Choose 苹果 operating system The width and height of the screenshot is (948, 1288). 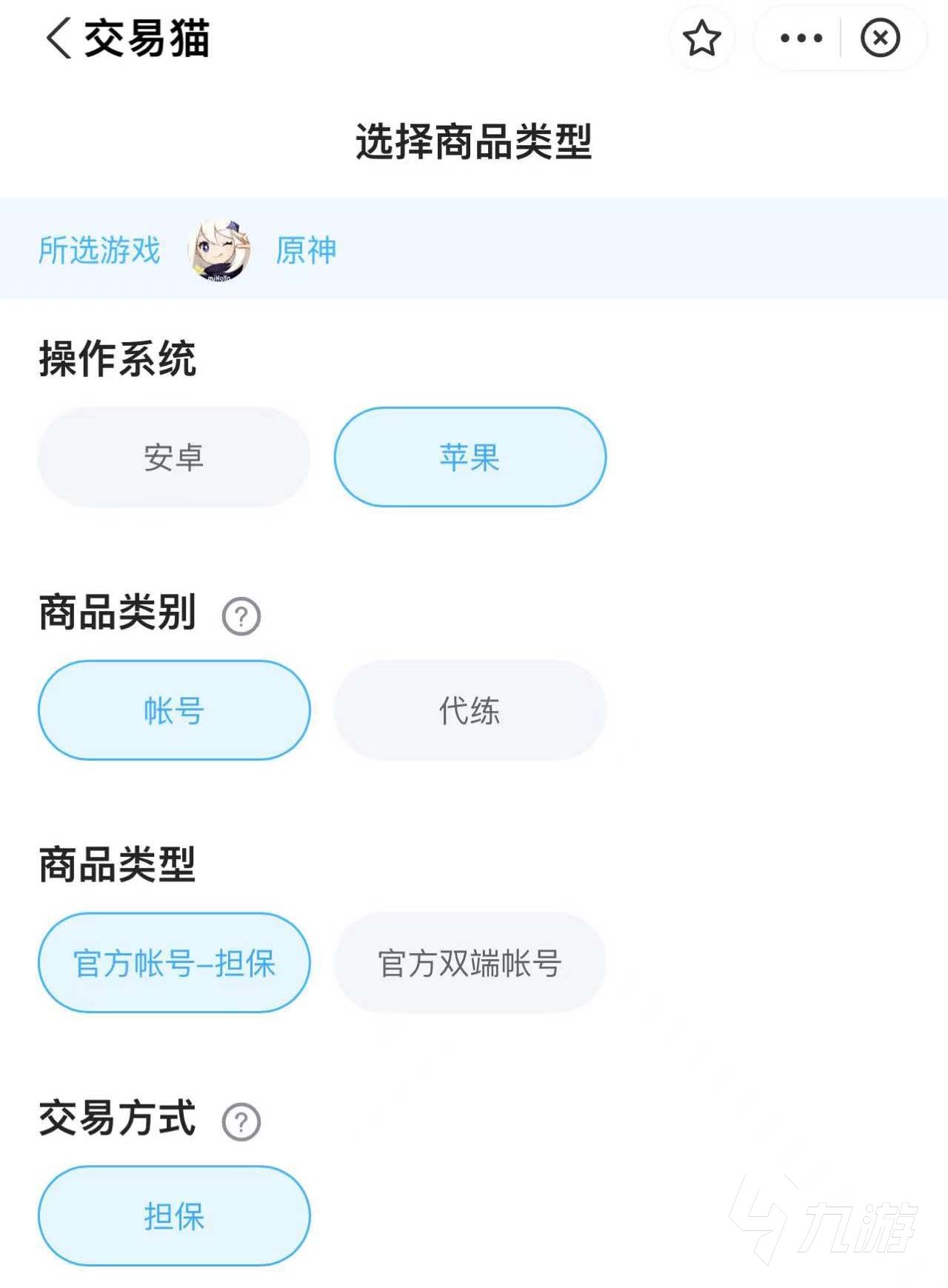[470, 457]
